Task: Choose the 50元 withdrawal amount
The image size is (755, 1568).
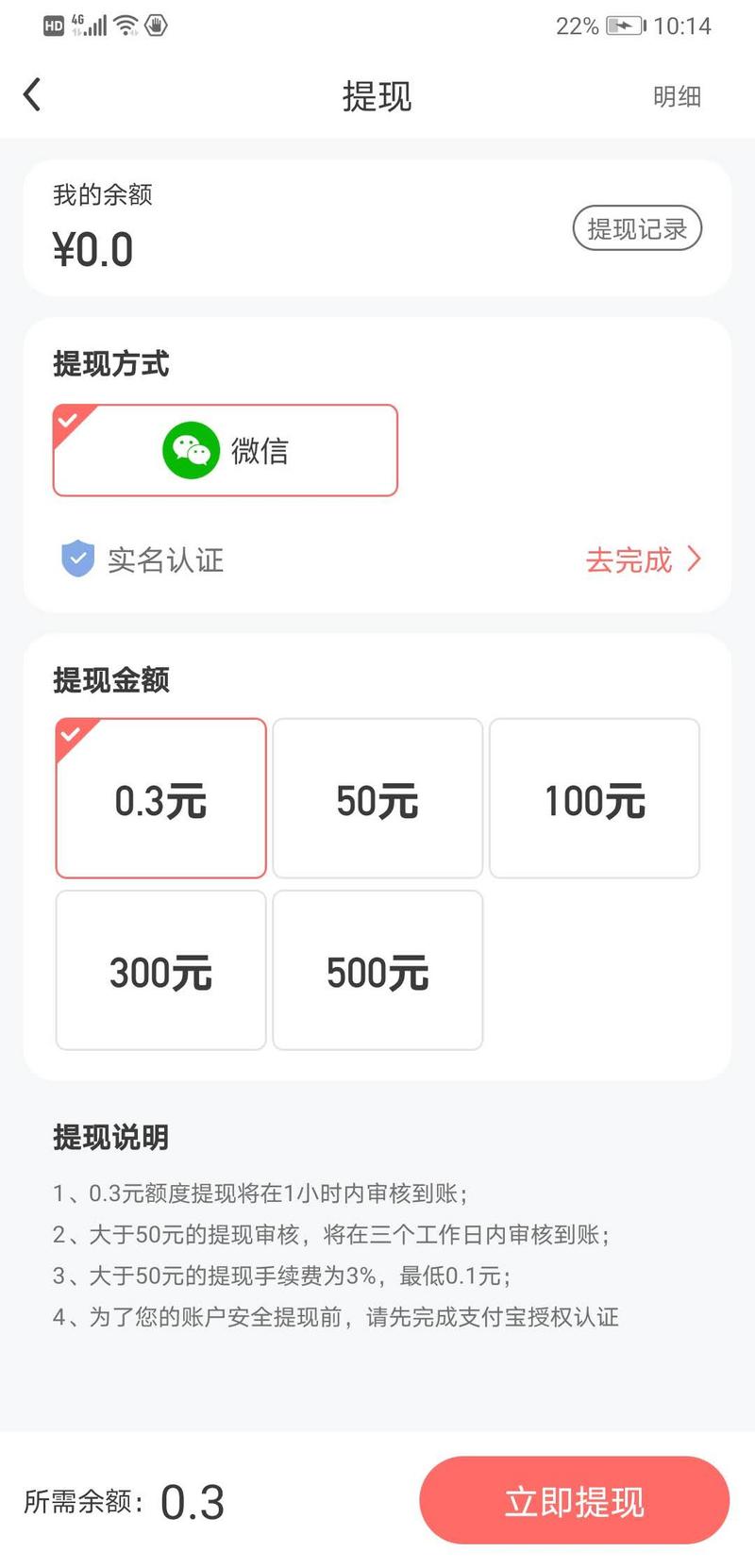Action: pyautogui.click(x=377, y=799)
